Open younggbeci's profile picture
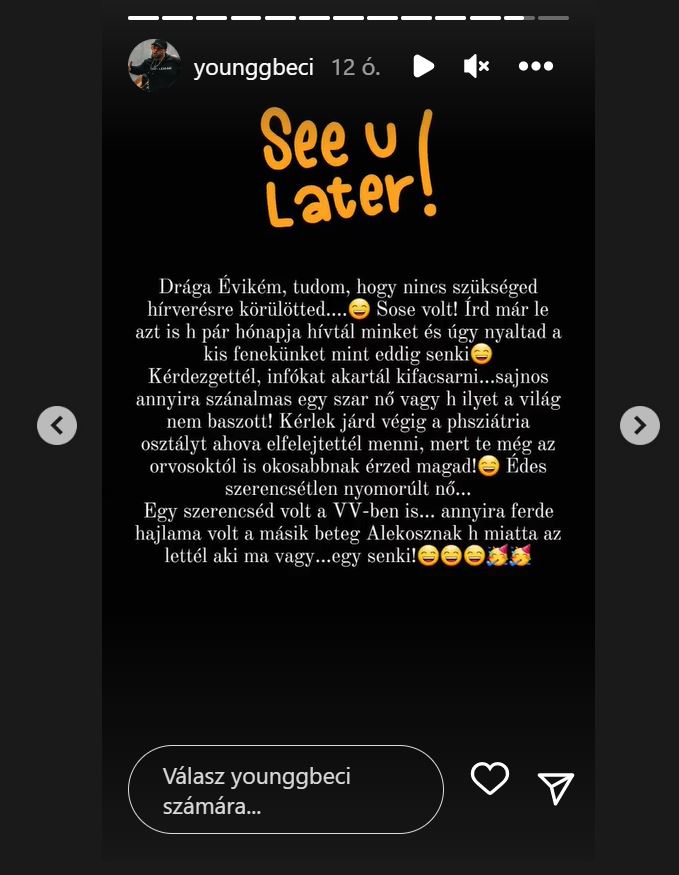The height and width of the screenshot is (875, 679). point(154,66)
